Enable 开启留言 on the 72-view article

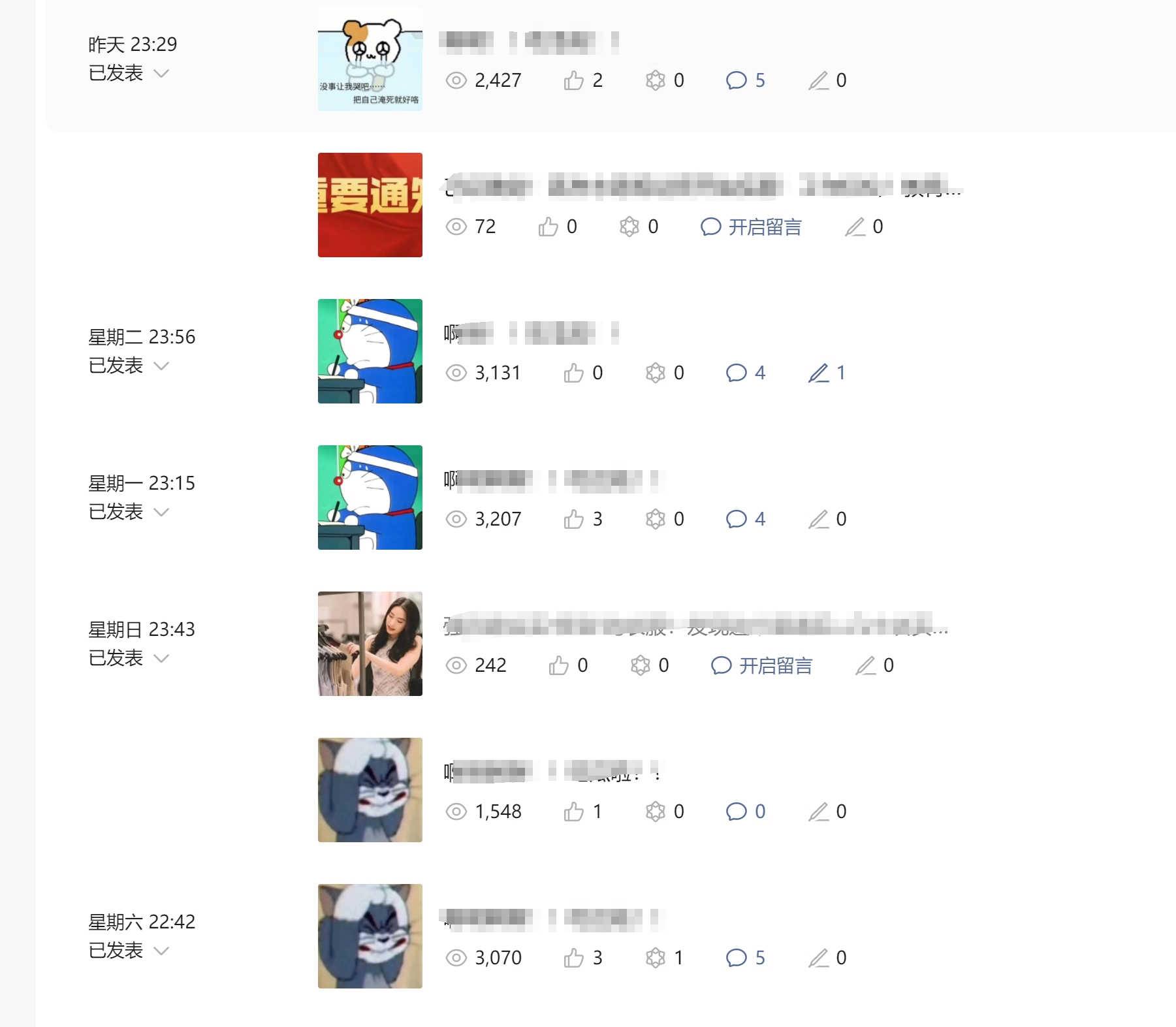tap(751, 227)
